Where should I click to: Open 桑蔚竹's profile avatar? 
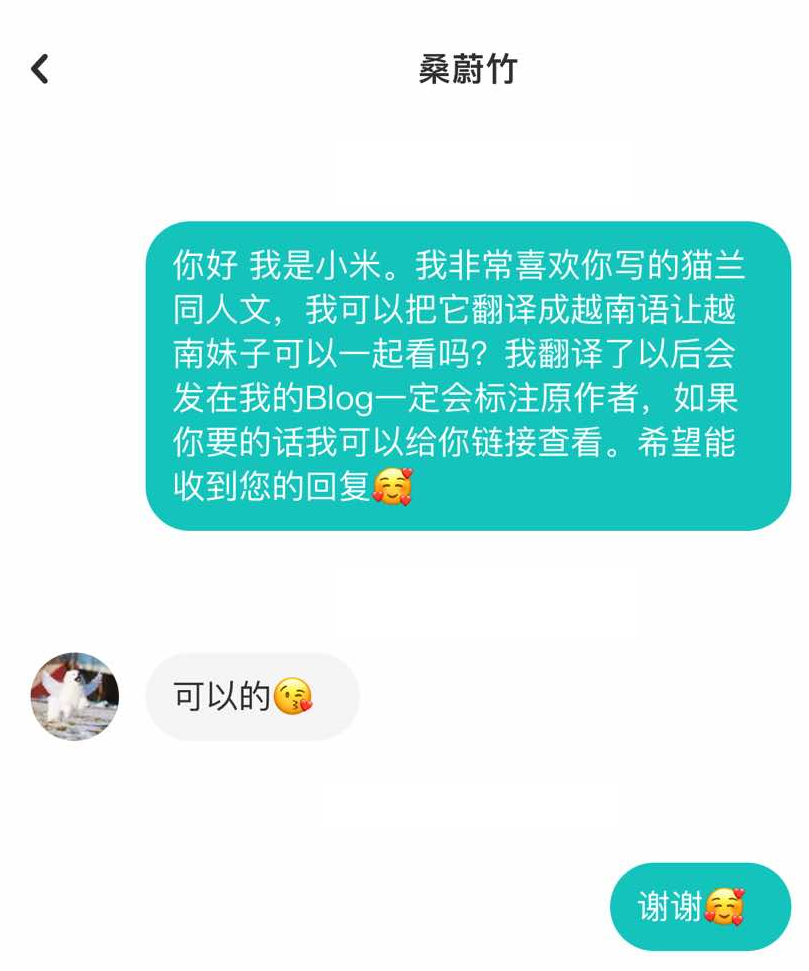(75, 697)
